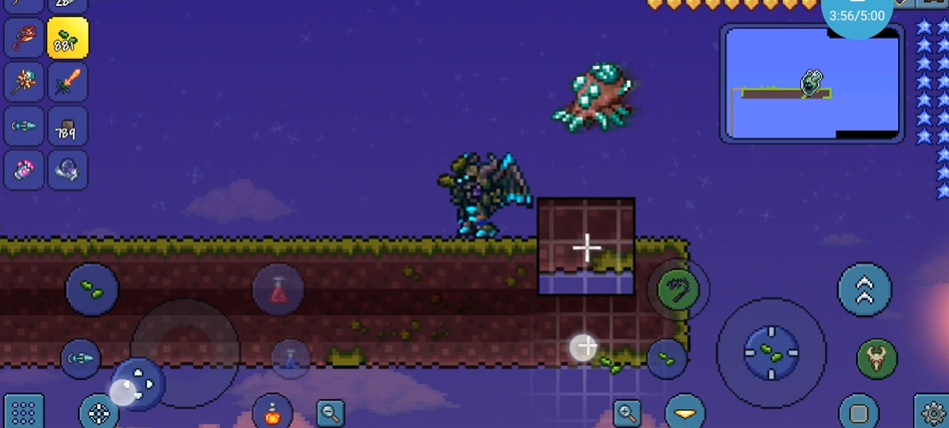Tap the double-arrow jump button
This screenshot has width=949, height=428.
pos(864,291)
